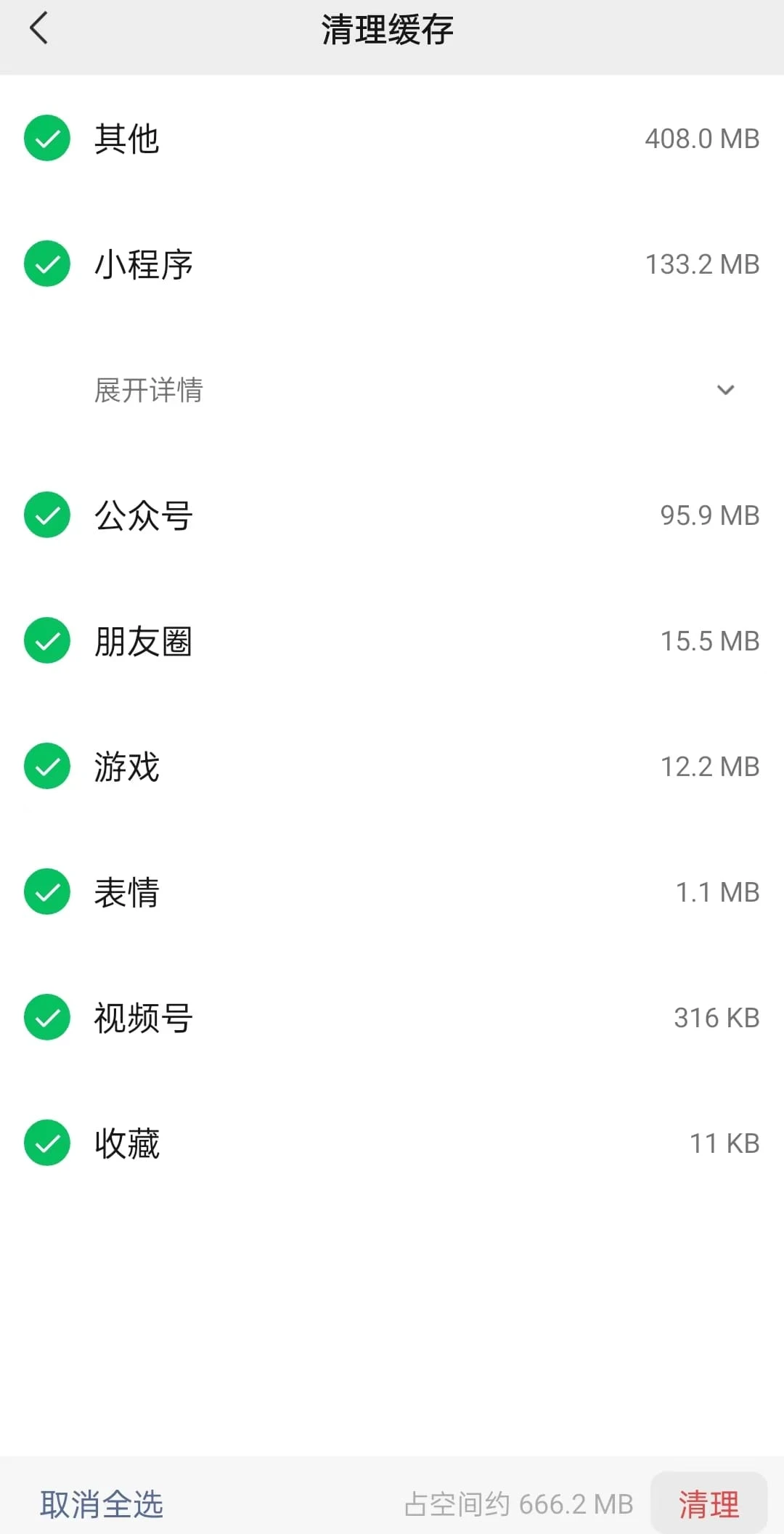Uncheck the 游戏 cache entry

click(x=47, y=766)
